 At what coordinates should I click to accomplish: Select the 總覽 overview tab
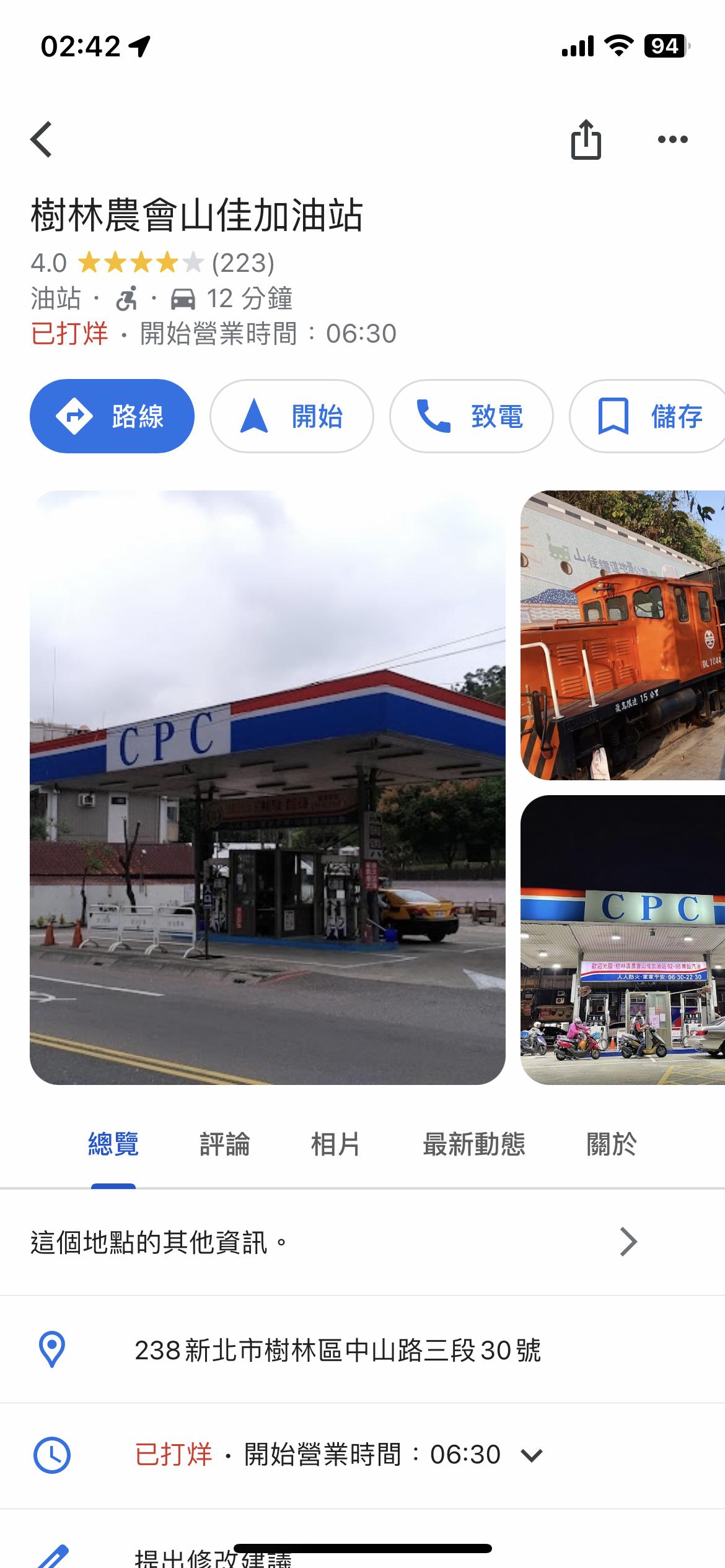point(113,1144)
